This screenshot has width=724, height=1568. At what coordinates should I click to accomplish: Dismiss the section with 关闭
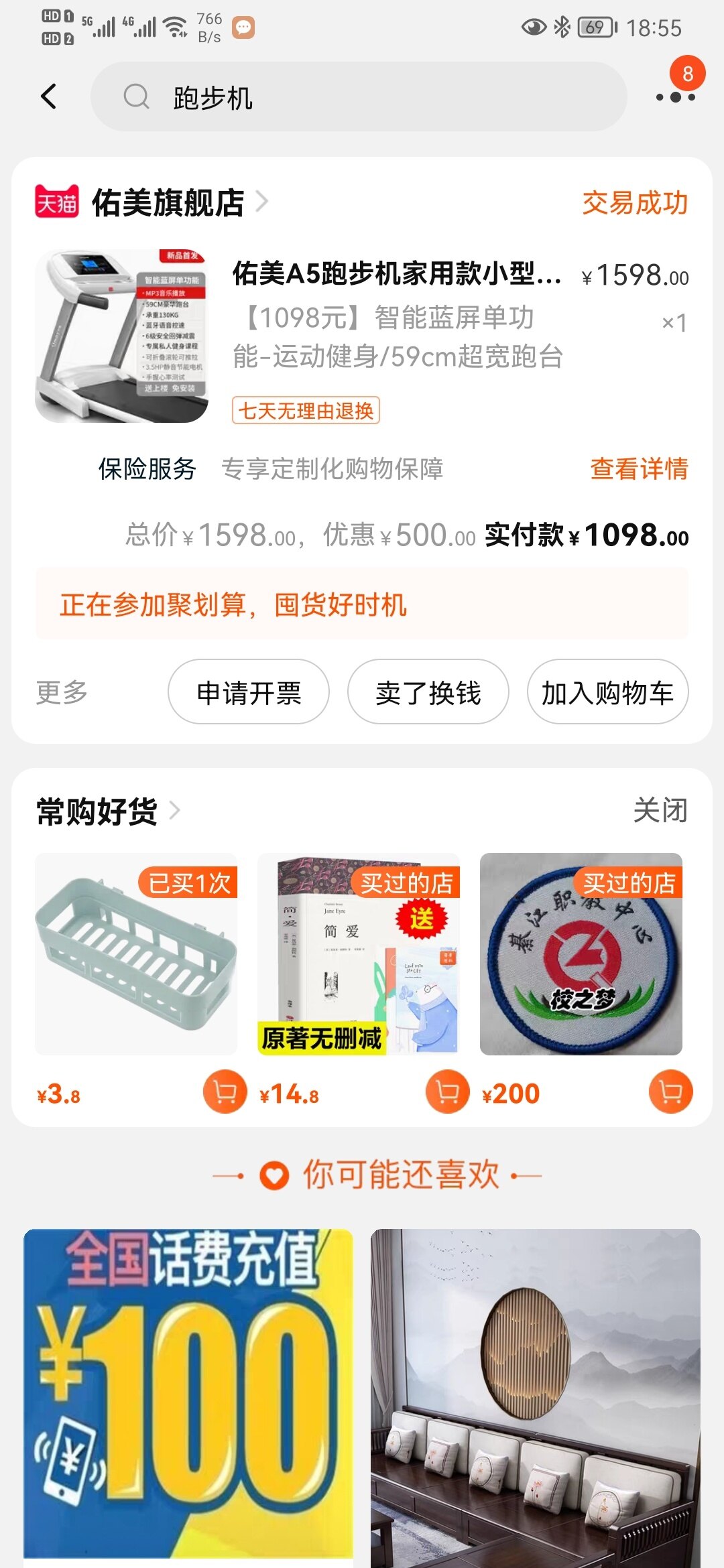coord(660,811)
